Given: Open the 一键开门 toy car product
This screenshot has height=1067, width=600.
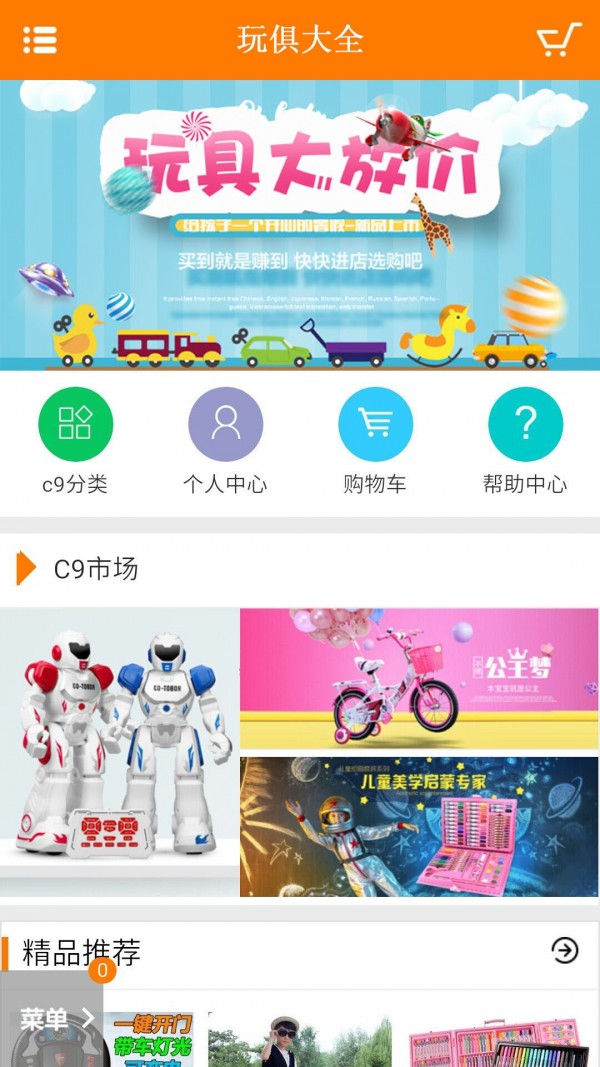Looking at the screenshot, I should pos(150,1040).
